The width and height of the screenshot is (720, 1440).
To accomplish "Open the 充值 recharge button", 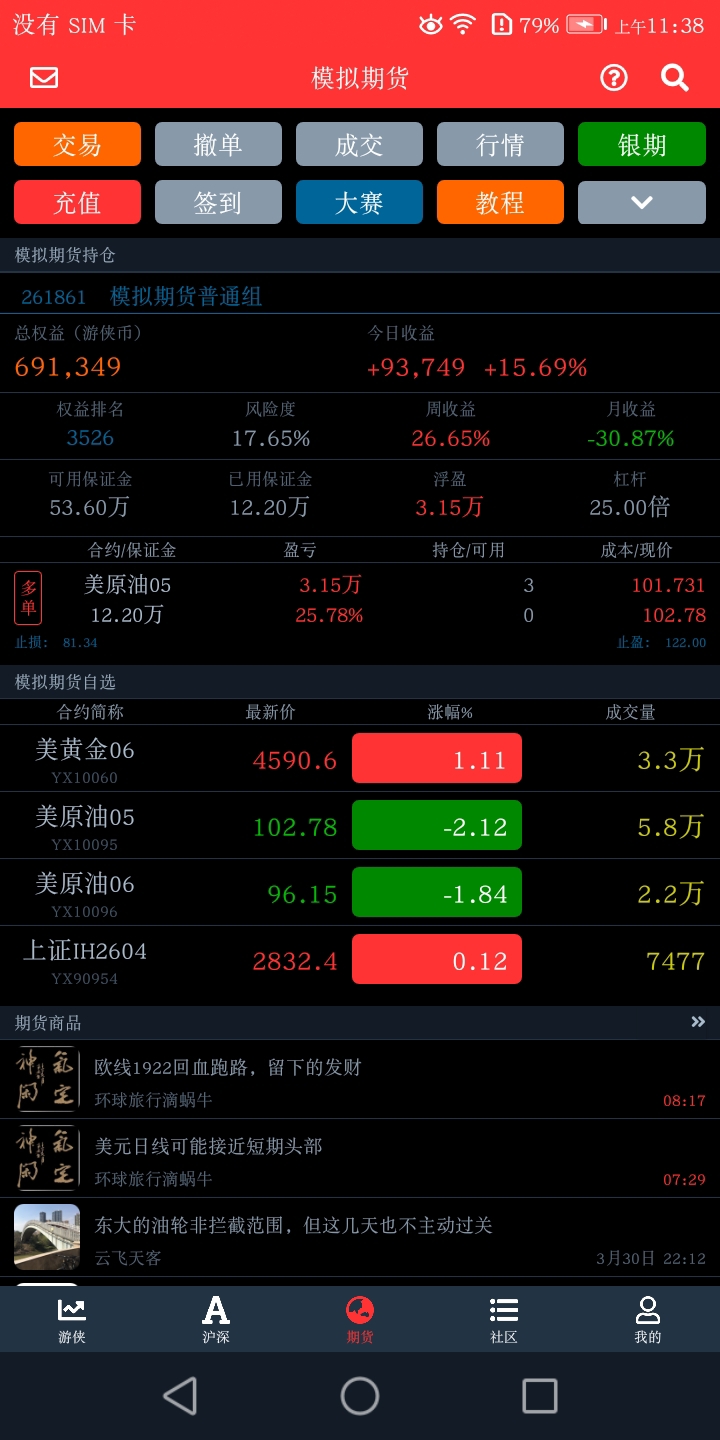I will pos(77,202).
